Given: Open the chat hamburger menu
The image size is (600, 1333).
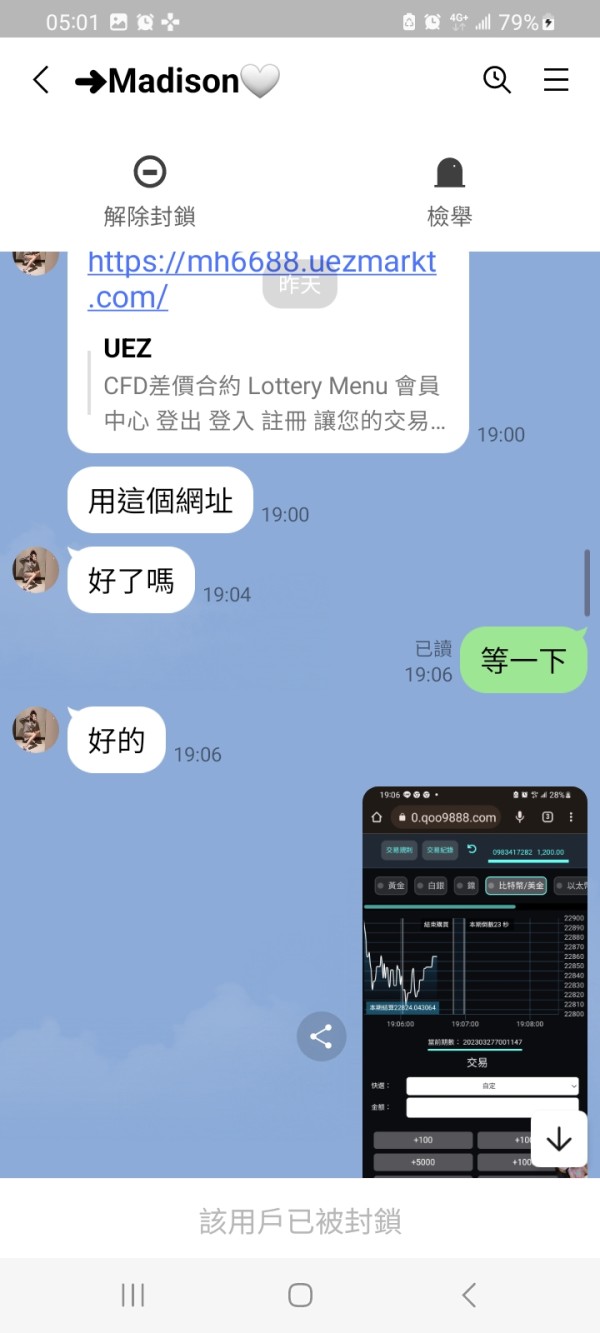Looking at the screenshot, I should click(x=556, y=80).
